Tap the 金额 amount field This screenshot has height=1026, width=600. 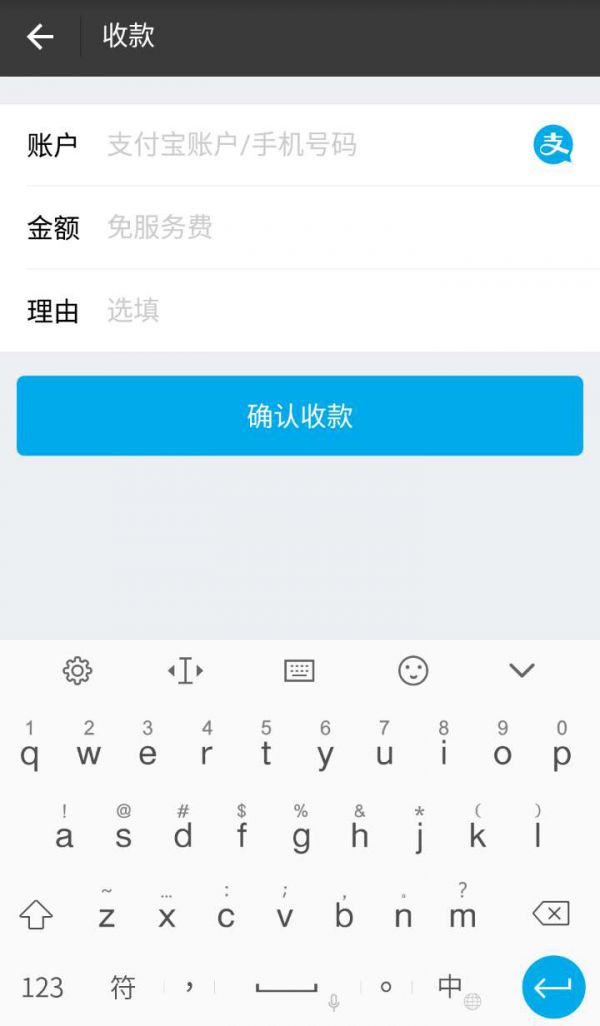[347, 228]
